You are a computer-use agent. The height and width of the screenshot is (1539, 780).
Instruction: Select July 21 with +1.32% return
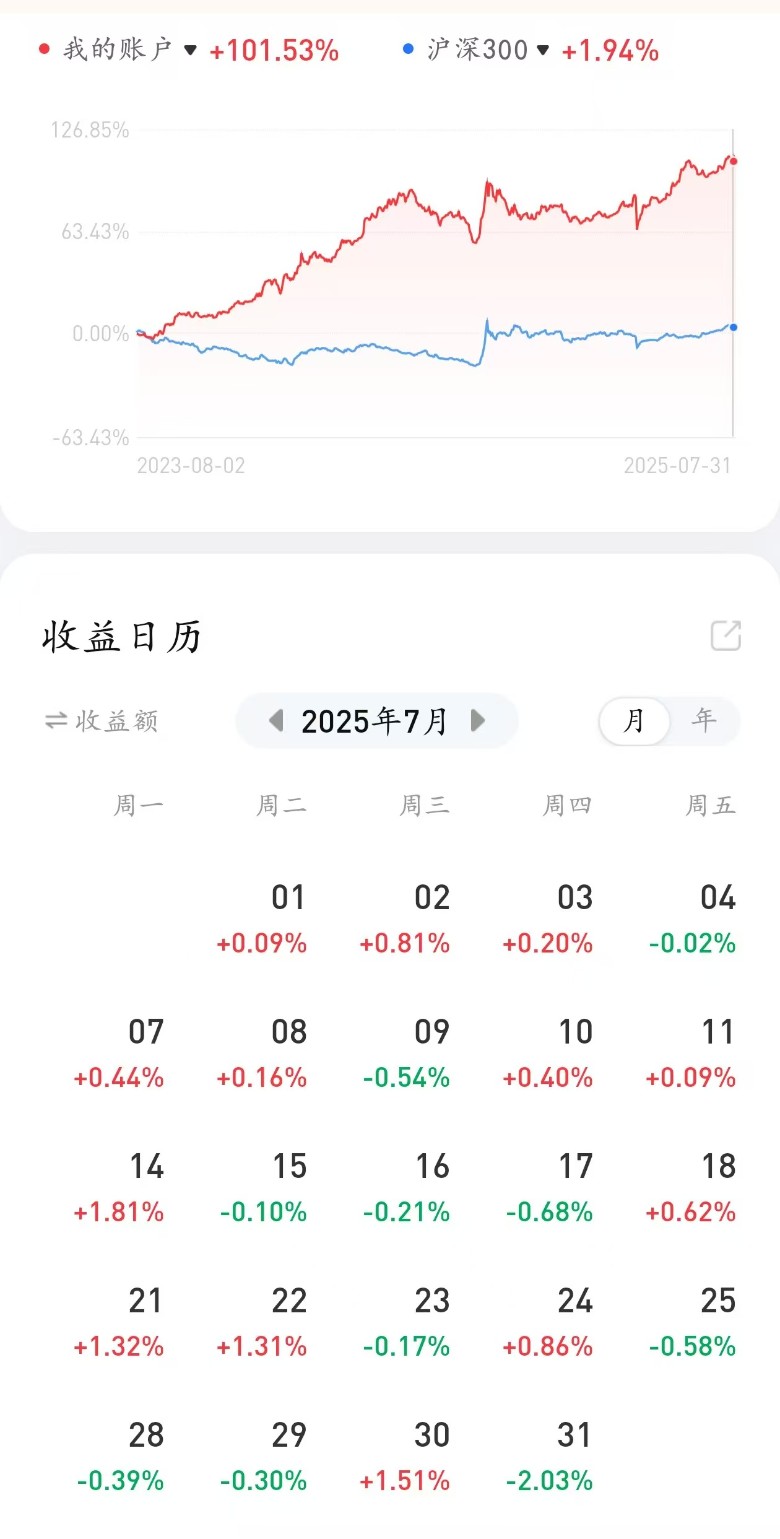point(120,1322)
